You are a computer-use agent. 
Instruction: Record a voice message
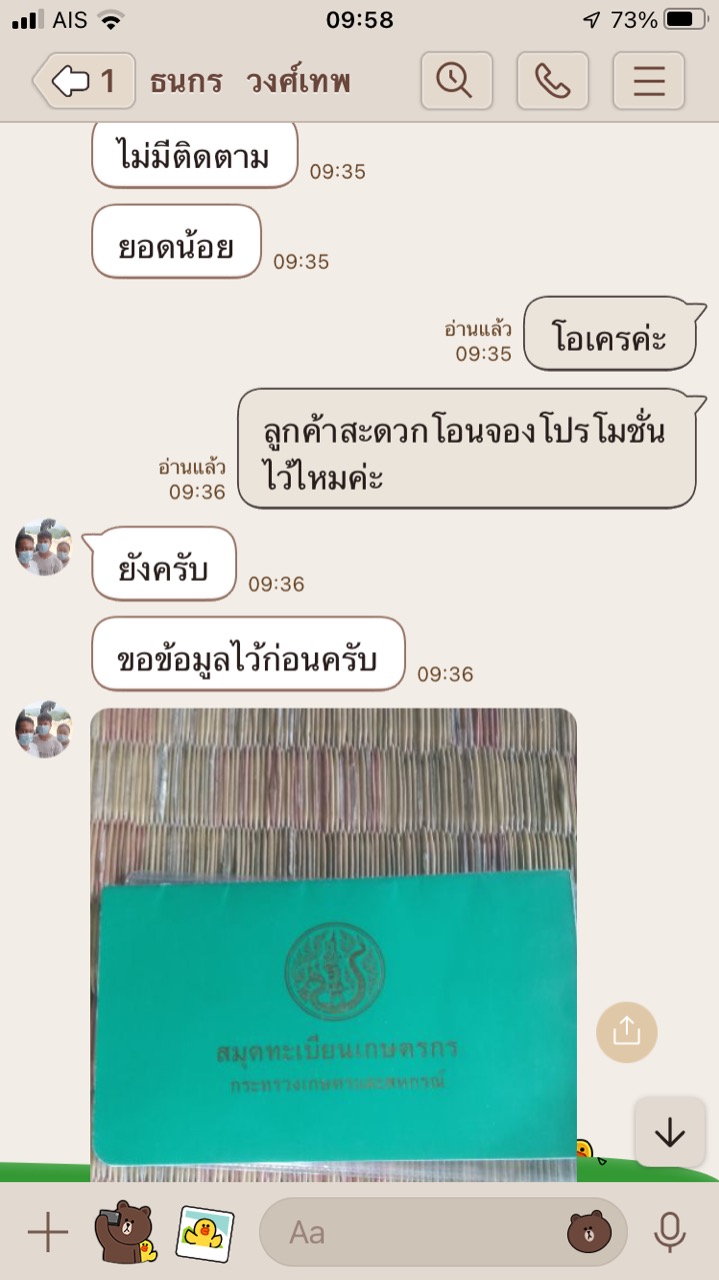(x=670, y=1233)
